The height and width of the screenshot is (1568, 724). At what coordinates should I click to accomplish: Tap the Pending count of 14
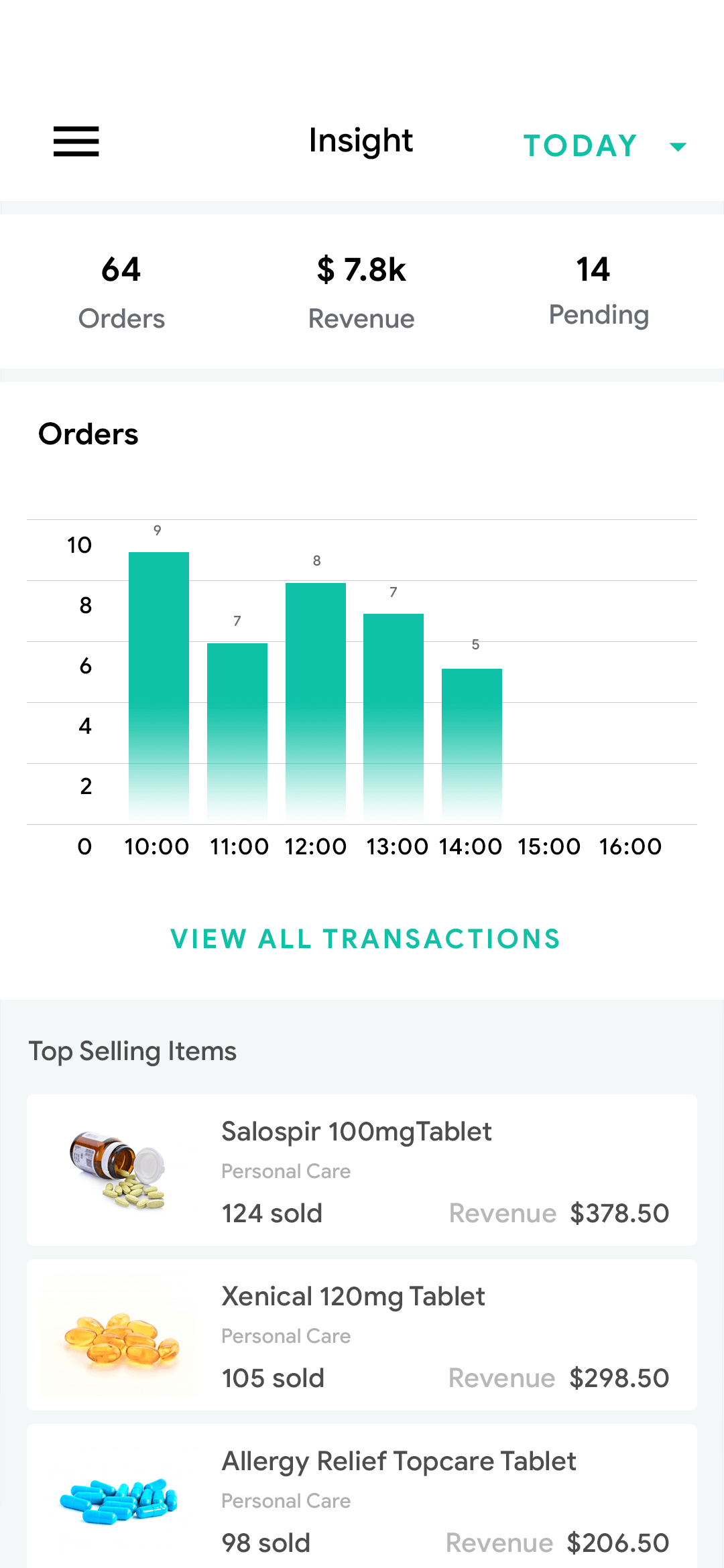tap(599, 289)
